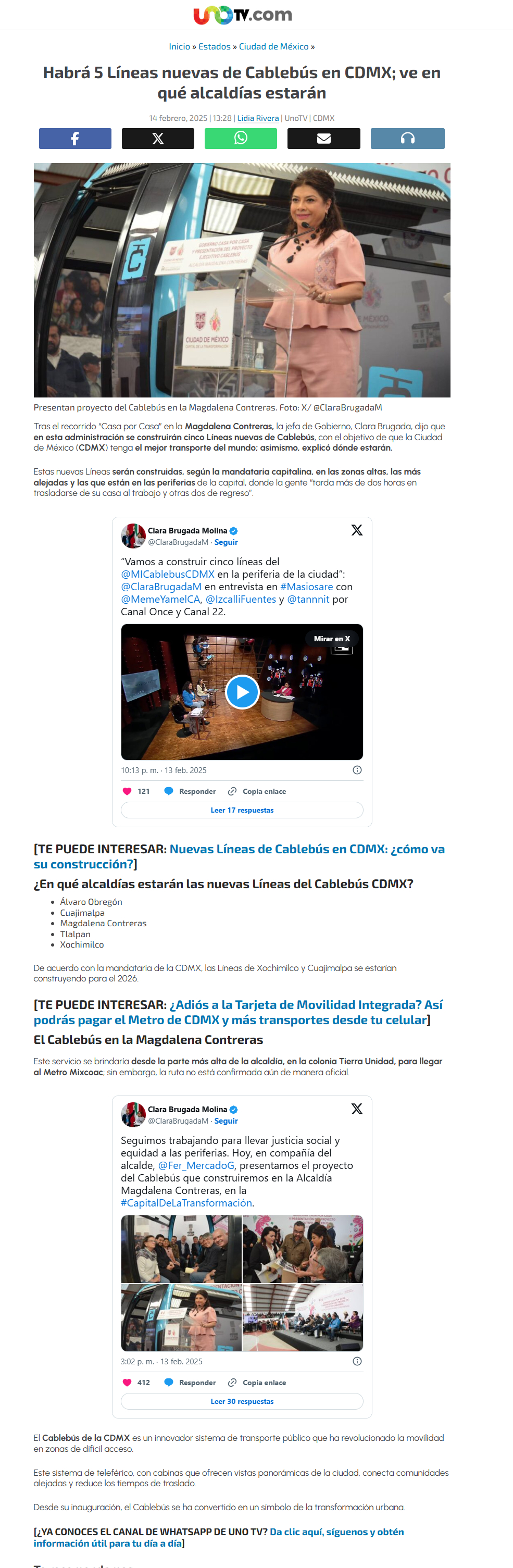The width and height of the screenshot is (513, 1568).
Task: Open Leer 30 respuestas
Action: tap(242, 1401)
